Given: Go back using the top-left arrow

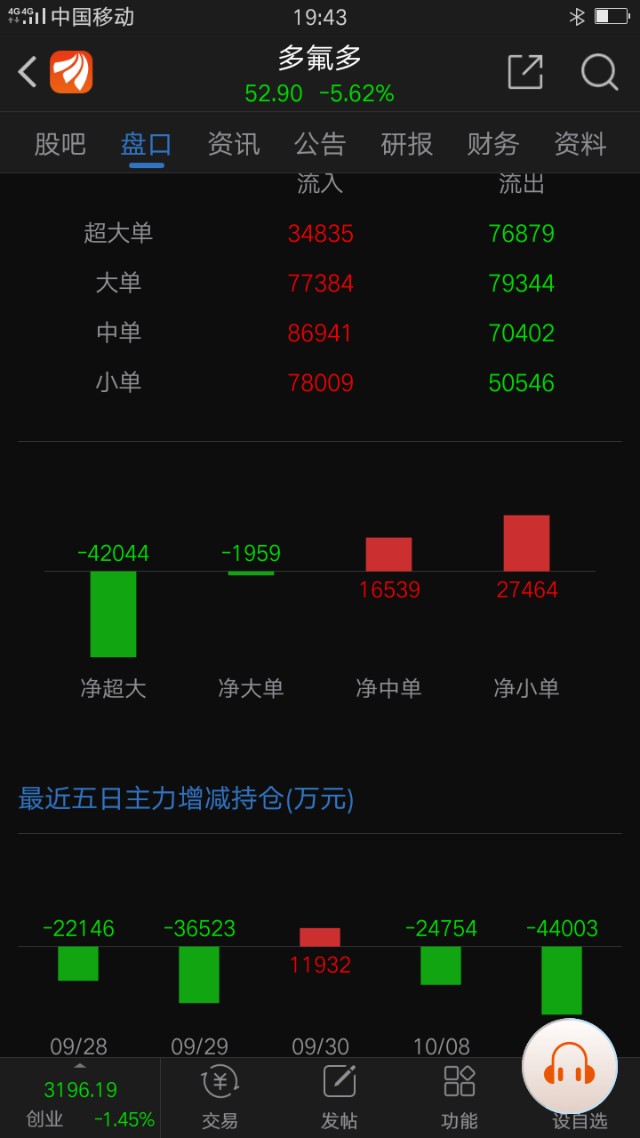Looking at the screenshot, I should [28, 72].
